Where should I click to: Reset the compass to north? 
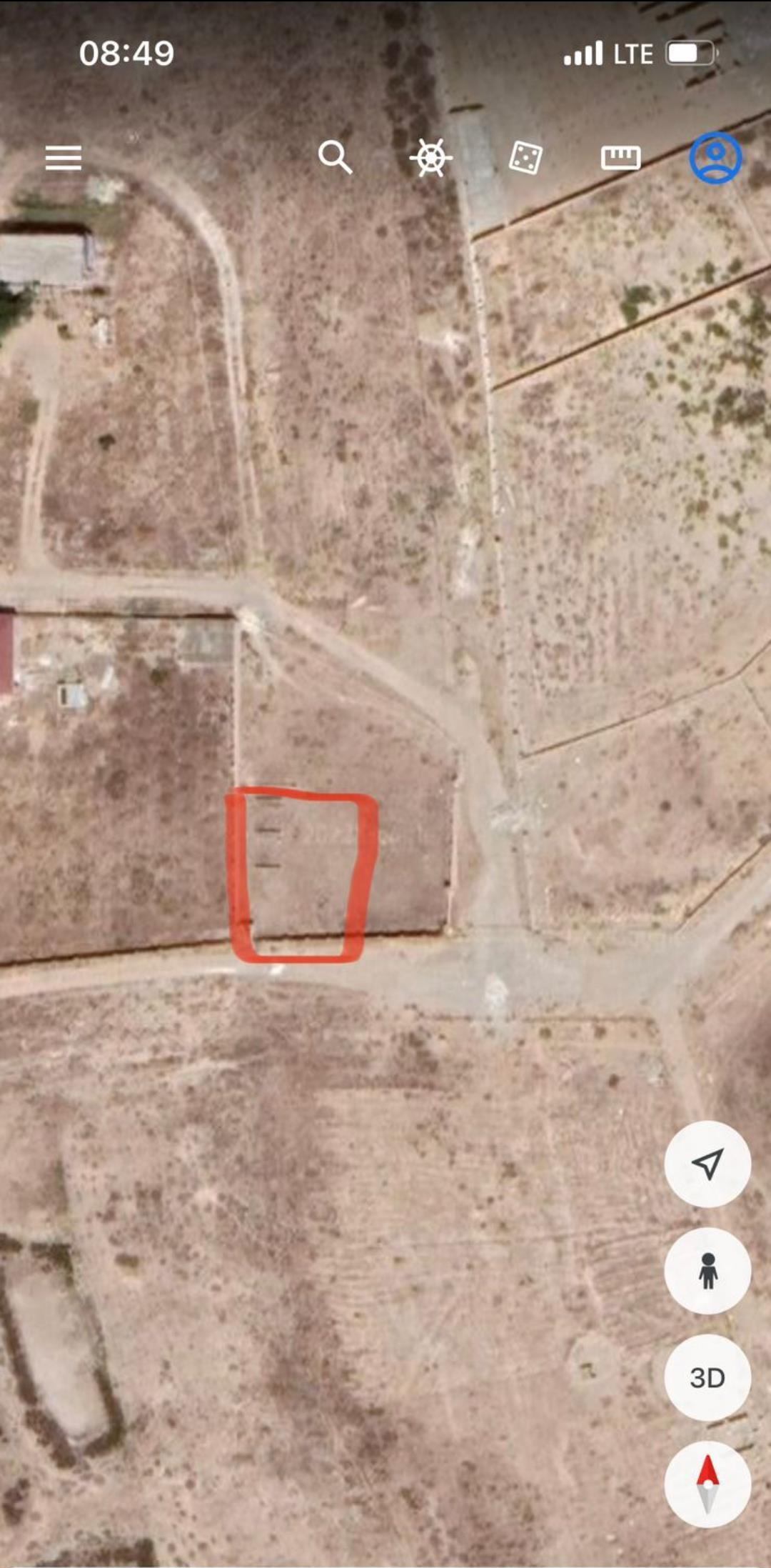click(x=707, y=1484)
